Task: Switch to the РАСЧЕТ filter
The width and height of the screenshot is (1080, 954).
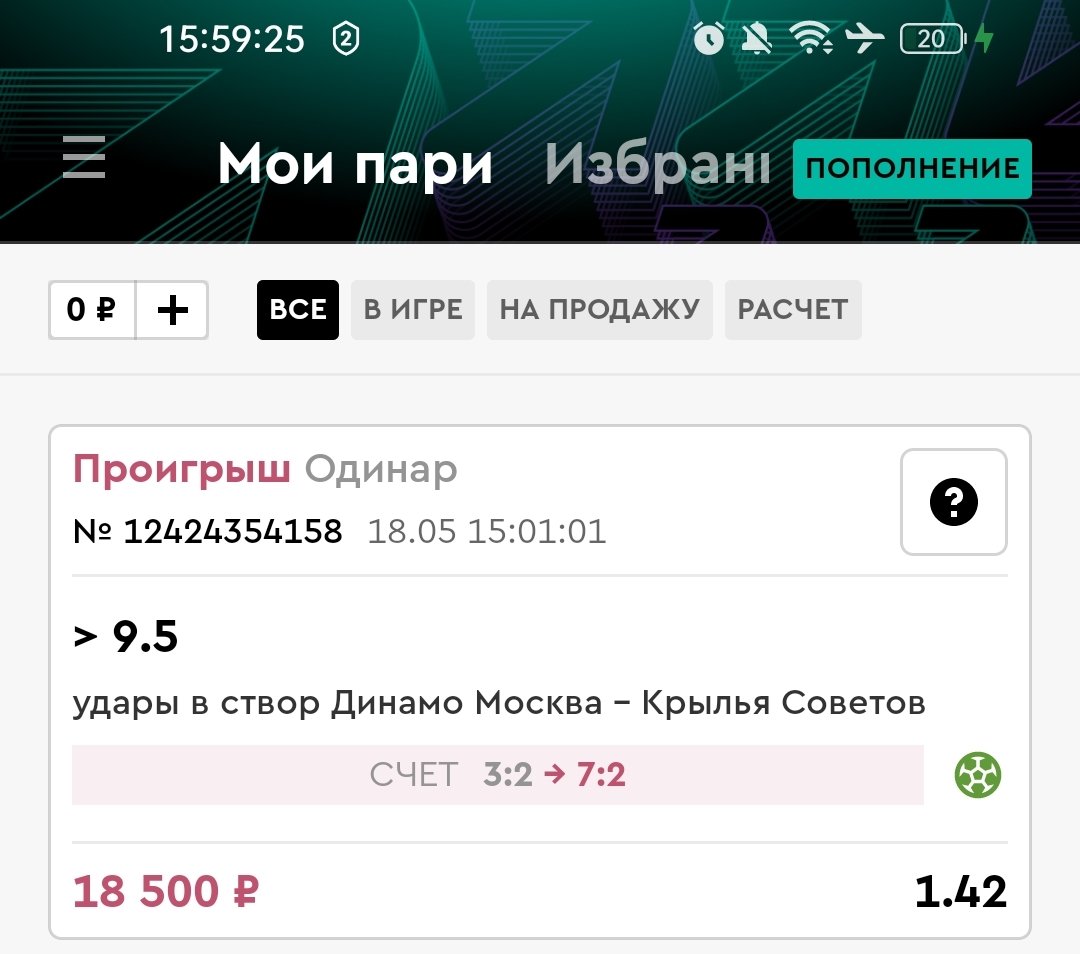Action: [x=792, y=311]
